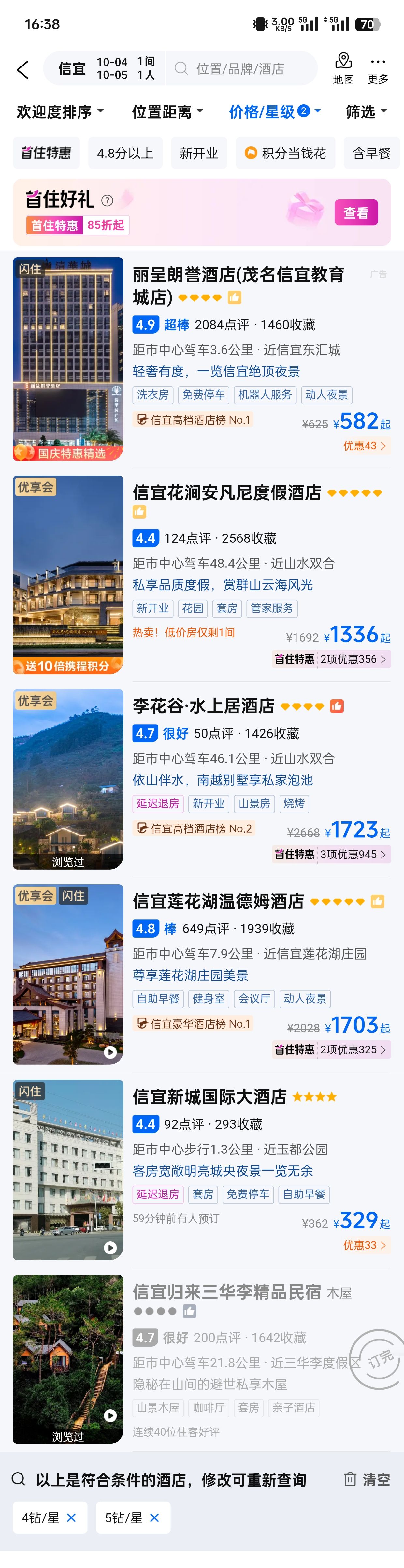The image size is (404, 1568).
Task: Select the 4.8分以上 filter chip
Action: coord(125,154)
